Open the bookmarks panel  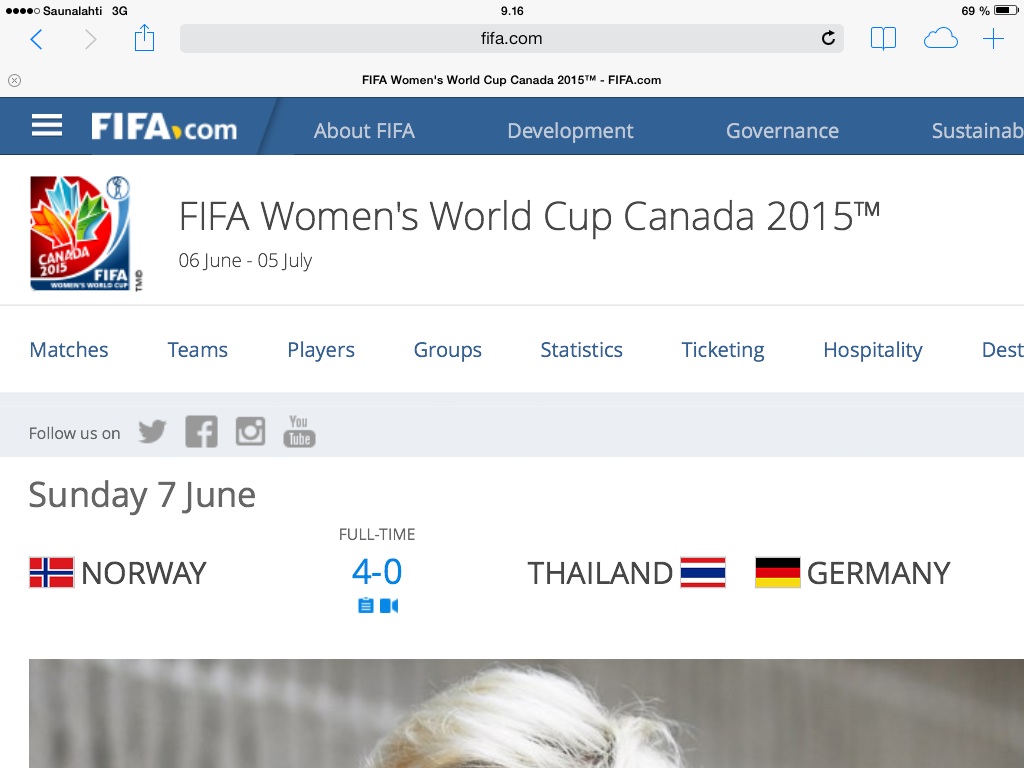coord(883,39)
